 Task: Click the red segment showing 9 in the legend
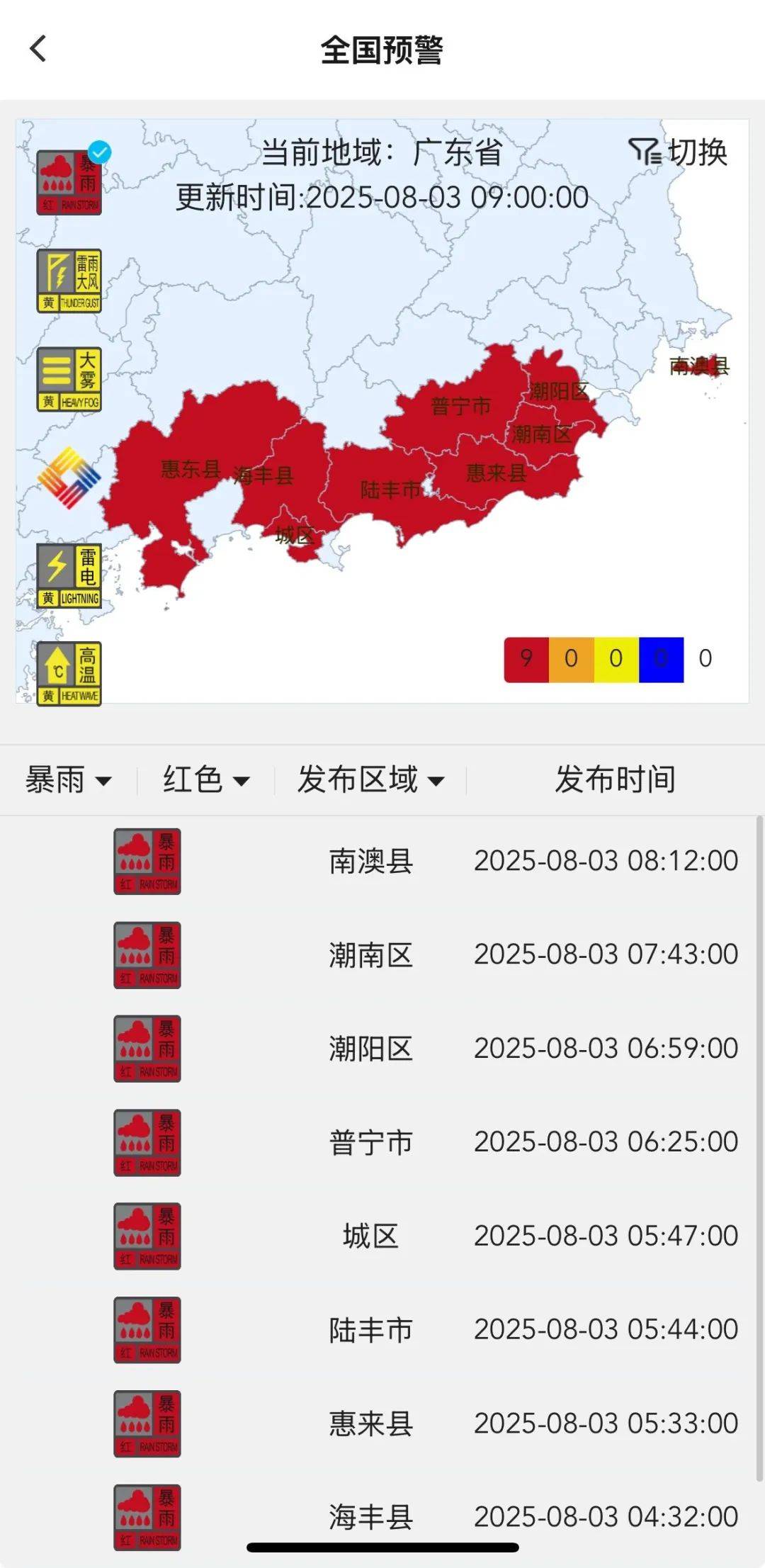(x=527, y=658)
